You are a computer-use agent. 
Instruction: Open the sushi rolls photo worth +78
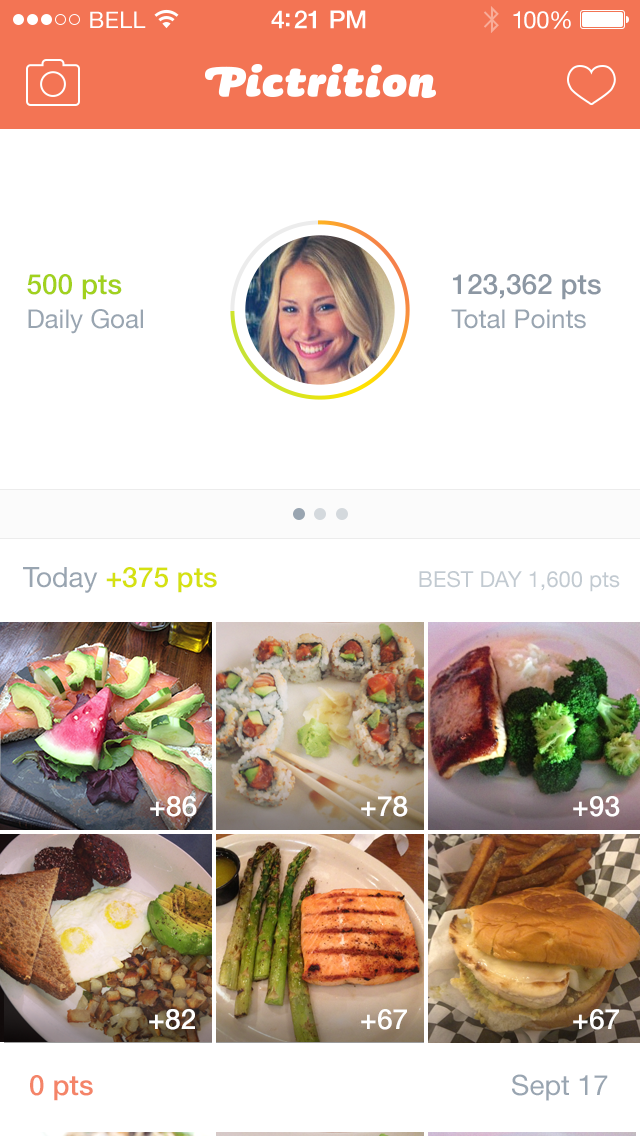point(320,726)
